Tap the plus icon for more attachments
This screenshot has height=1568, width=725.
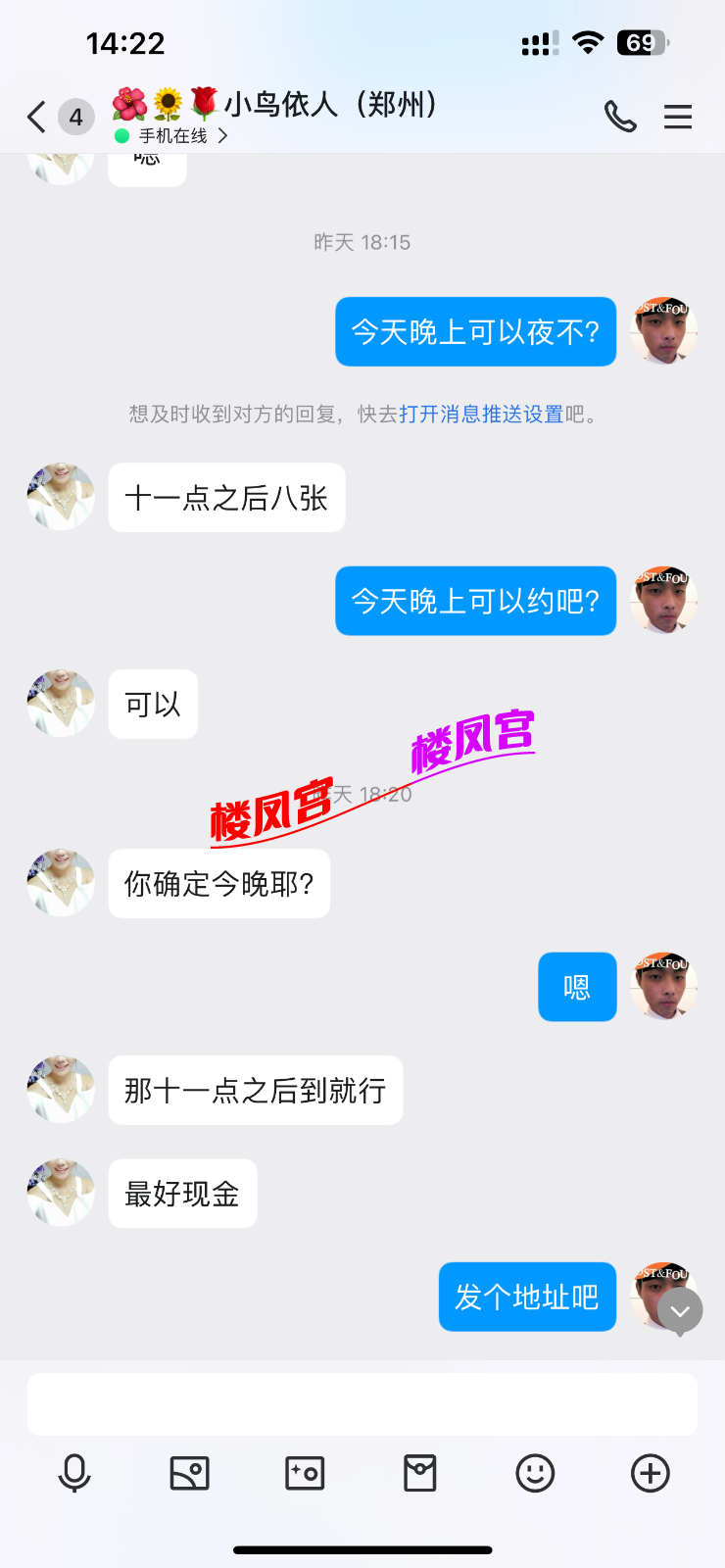tap(650, 1472)
